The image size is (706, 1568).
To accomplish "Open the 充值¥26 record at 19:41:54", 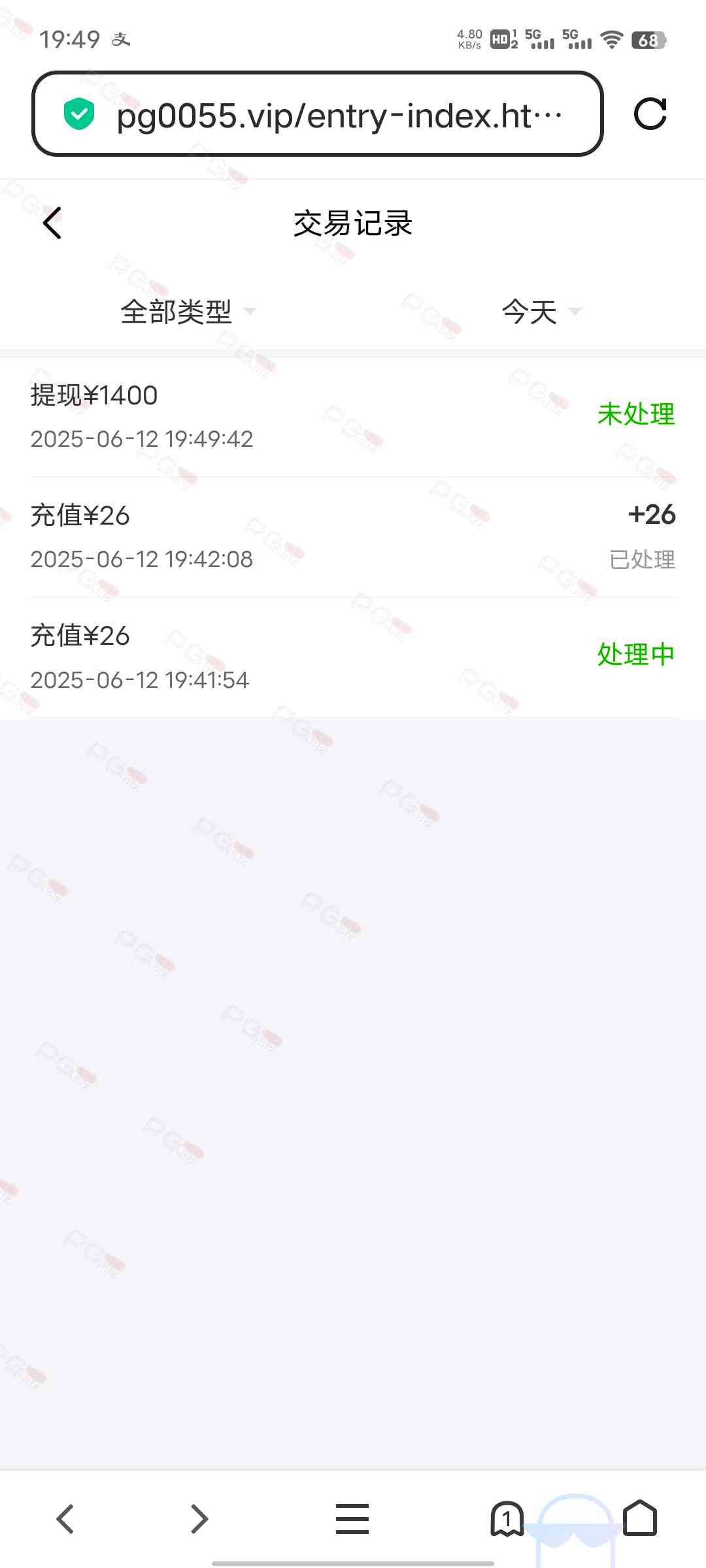I will pyautogui.click(x=353, y=657).
